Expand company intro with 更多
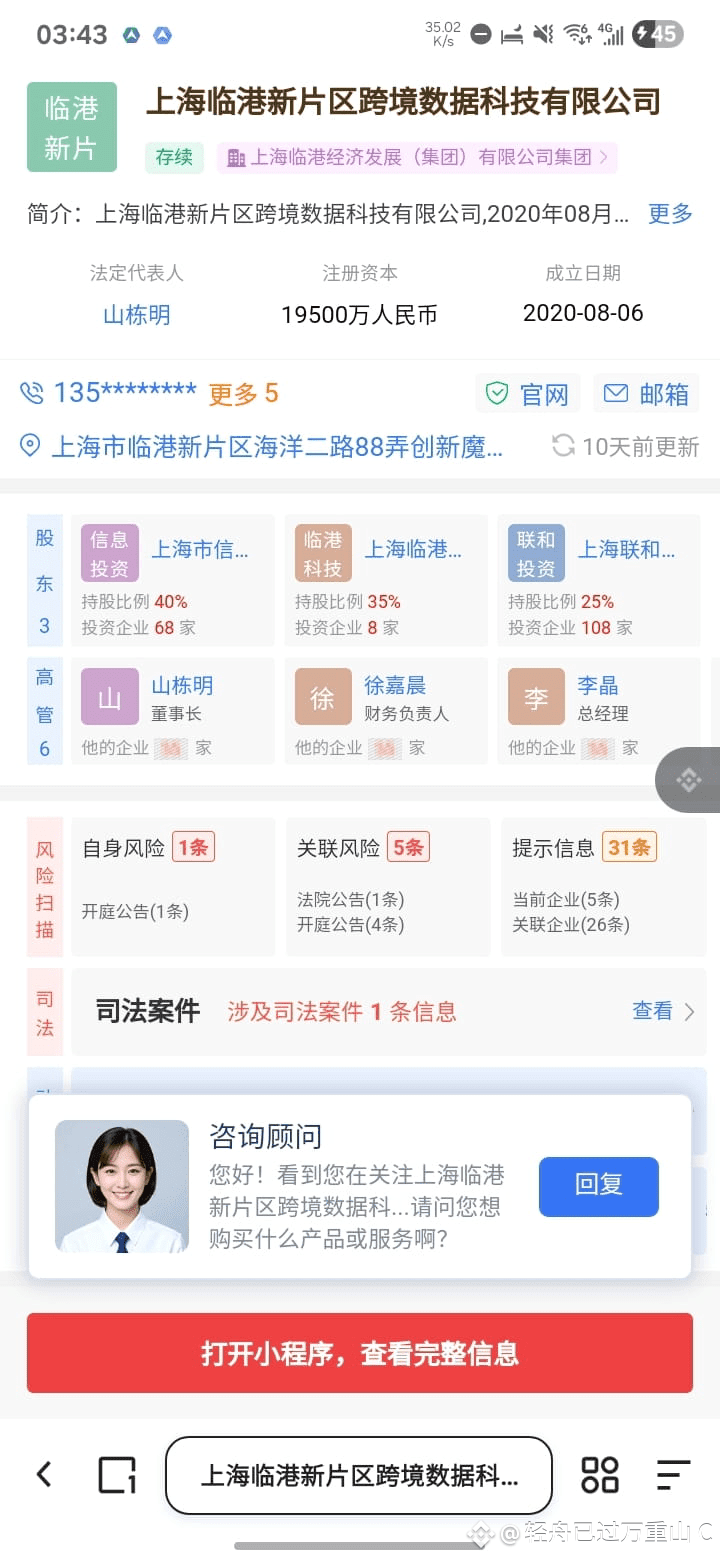 click(x=670, y=213)
